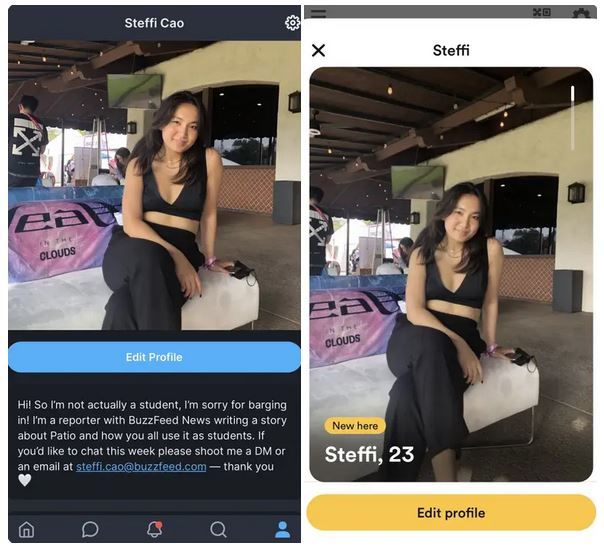This screenshot has width=604, height=548.
Task: Open settings gear on Steffi Cao profile
Action: click(292, 22)
